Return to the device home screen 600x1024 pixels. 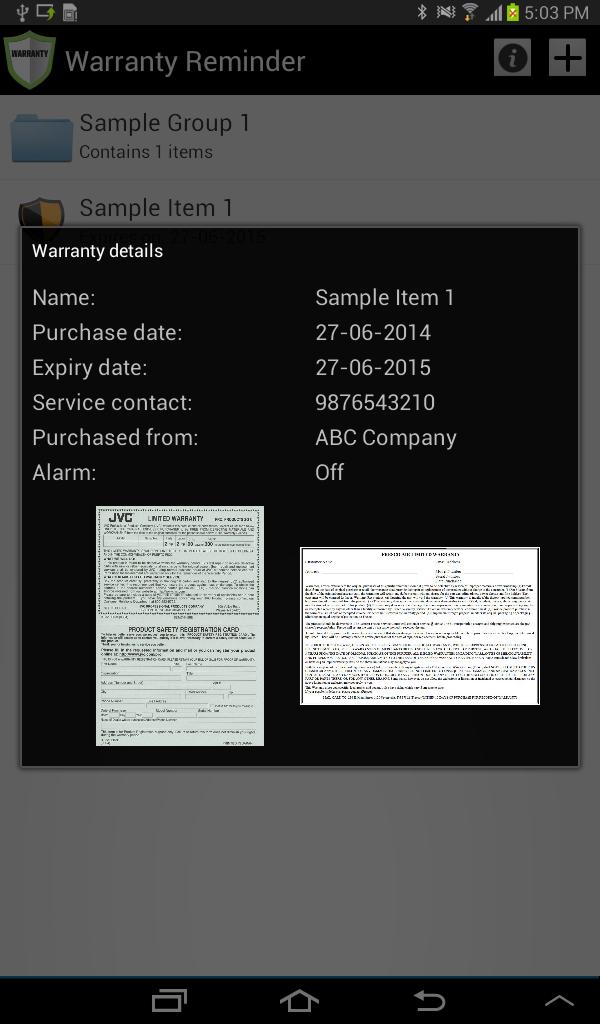pyautogui.click(x=299, y=1000)
